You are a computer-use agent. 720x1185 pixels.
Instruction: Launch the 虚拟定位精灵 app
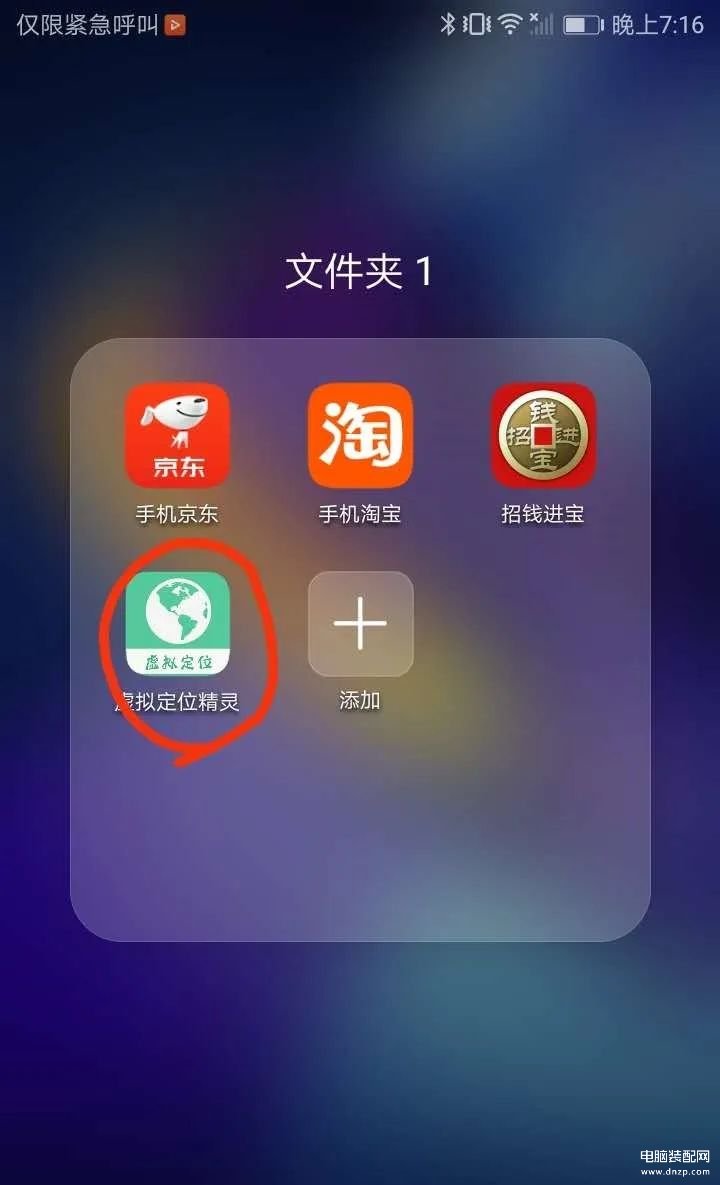177,624
